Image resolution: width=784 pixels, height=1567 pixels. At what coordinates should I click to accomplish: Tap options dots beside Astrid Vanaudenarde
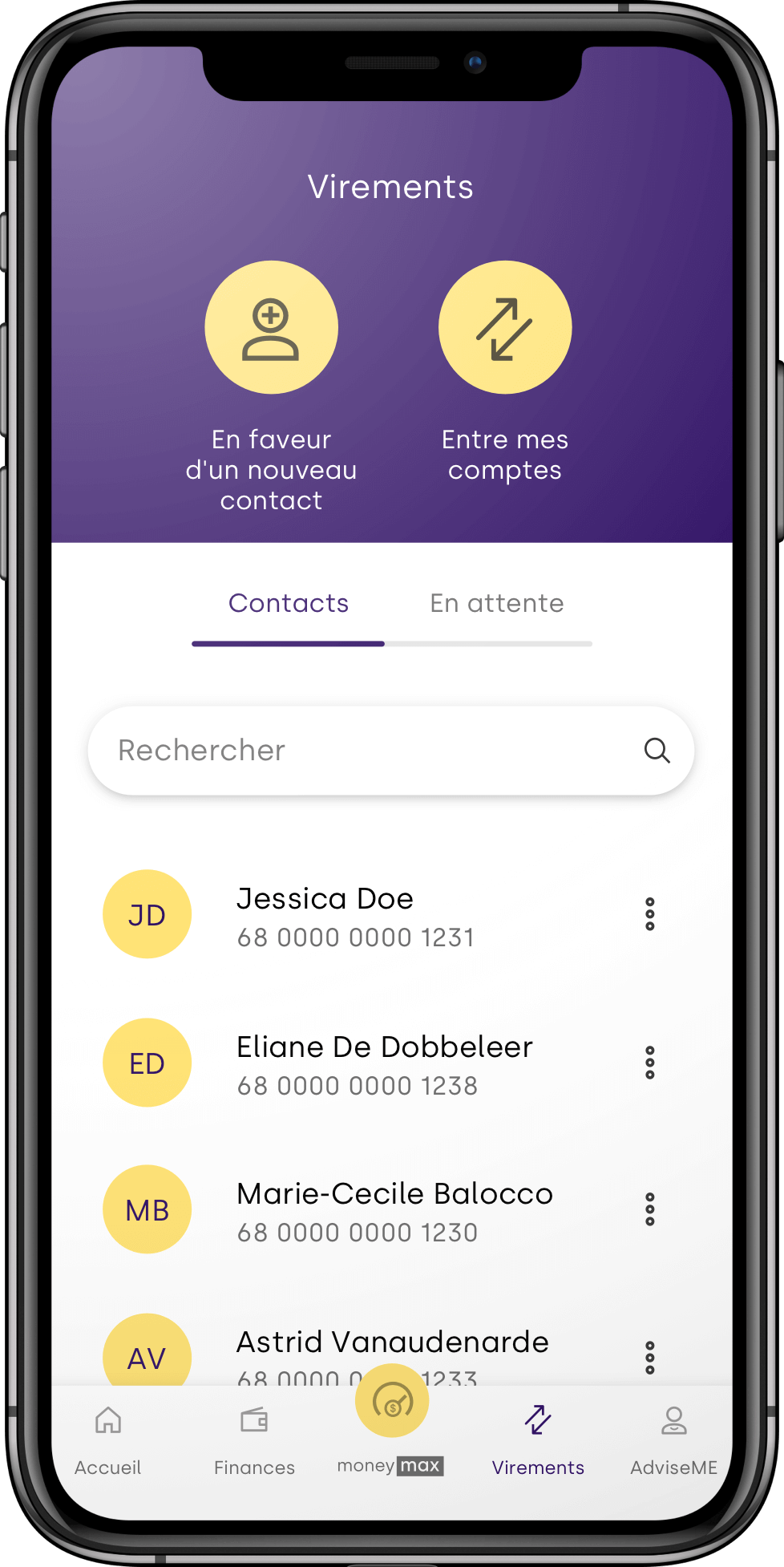click(x=650, y=1358)
